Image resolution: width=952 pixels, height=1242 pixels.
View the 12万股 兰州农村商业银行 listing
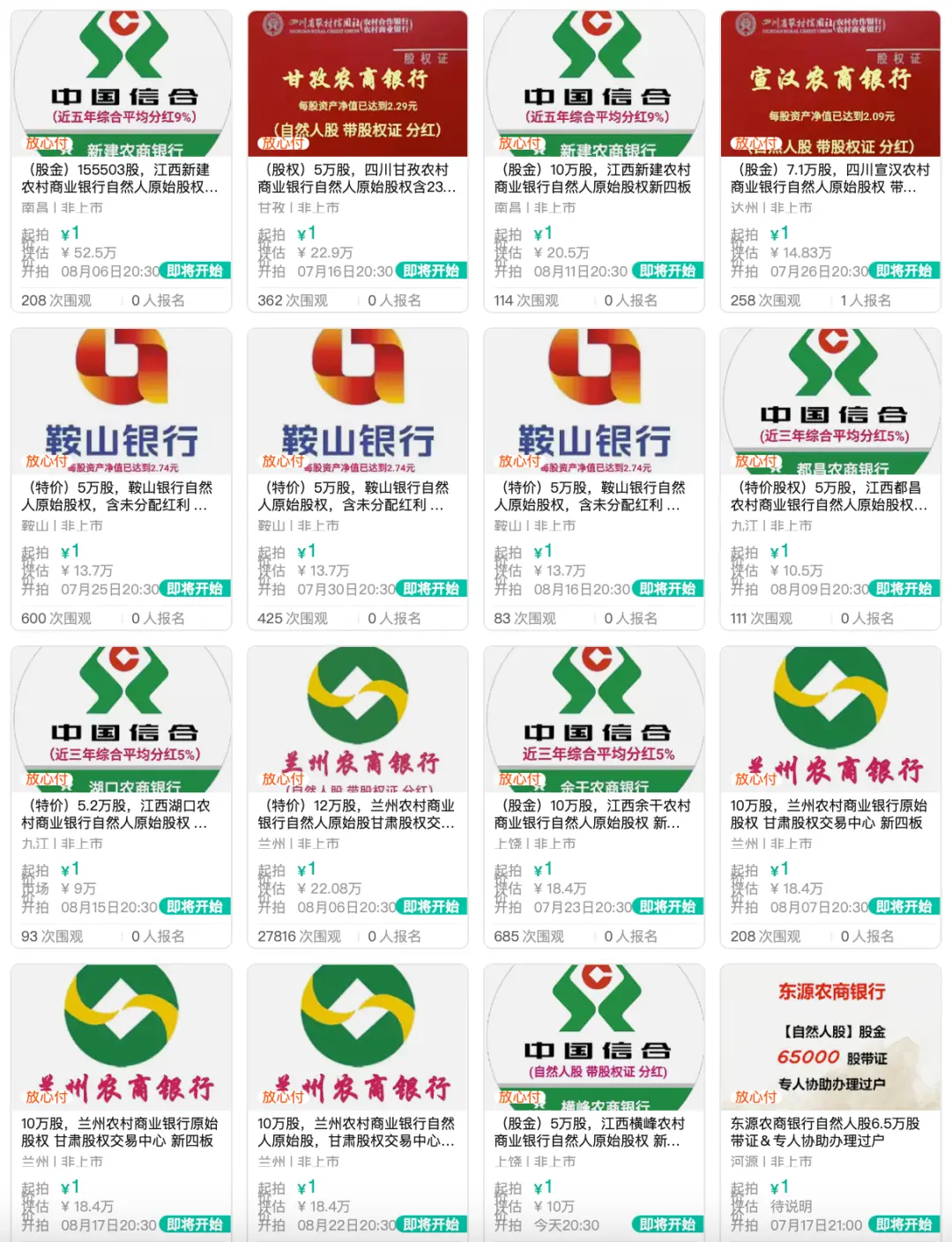point(357,814)
